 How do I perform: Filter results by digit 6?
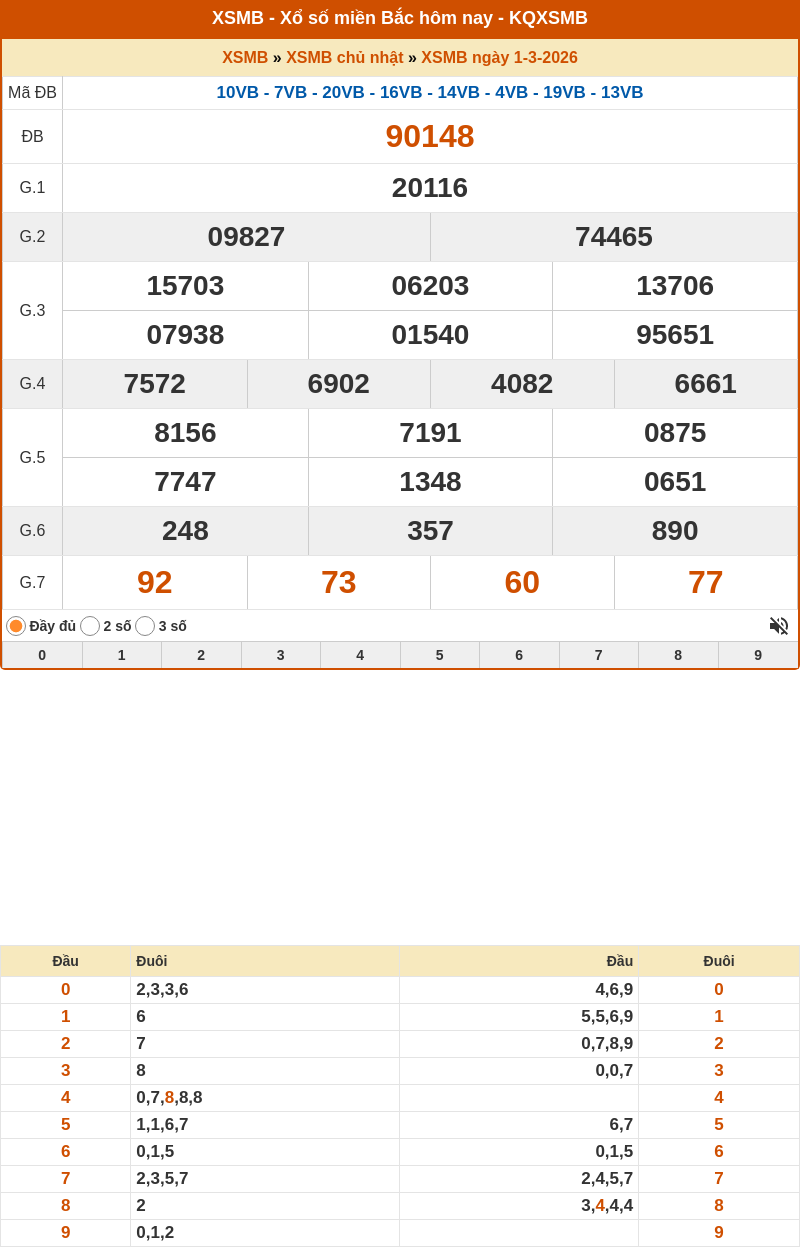519,655
